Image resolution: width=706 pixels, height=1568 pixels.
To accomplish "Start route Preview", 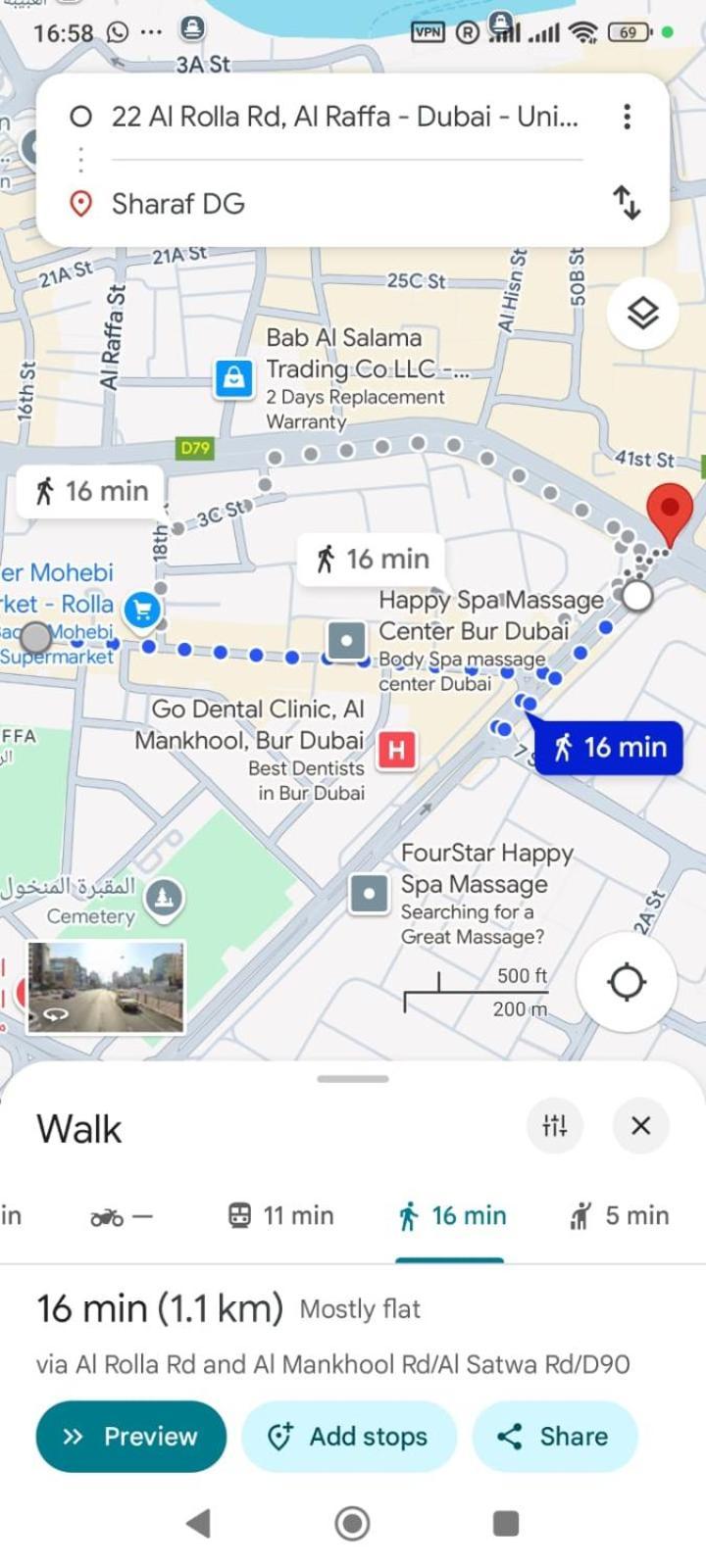I will click(130, 1436).
